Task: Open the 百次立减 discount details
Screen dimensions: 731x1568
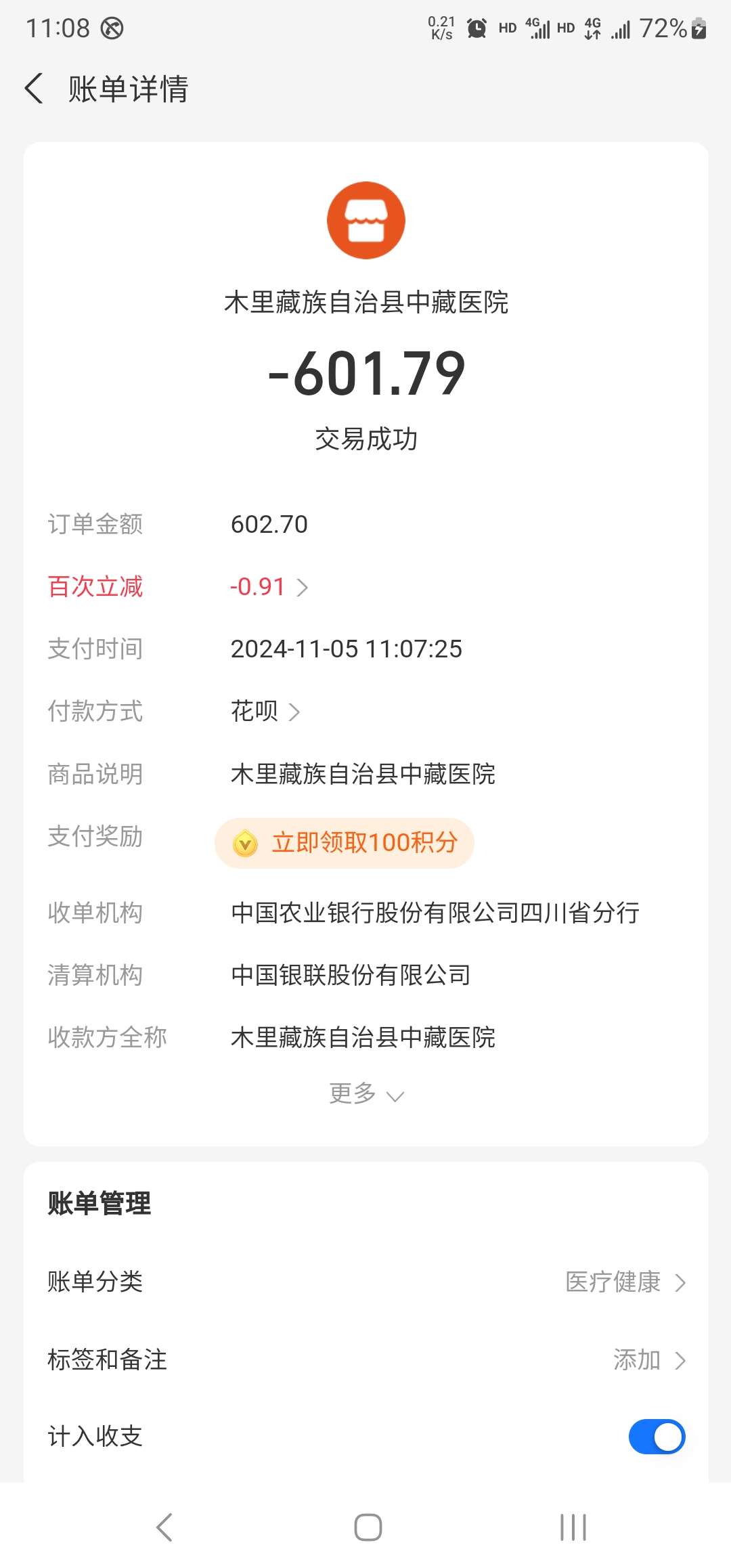Action: [x=269, y=587]
